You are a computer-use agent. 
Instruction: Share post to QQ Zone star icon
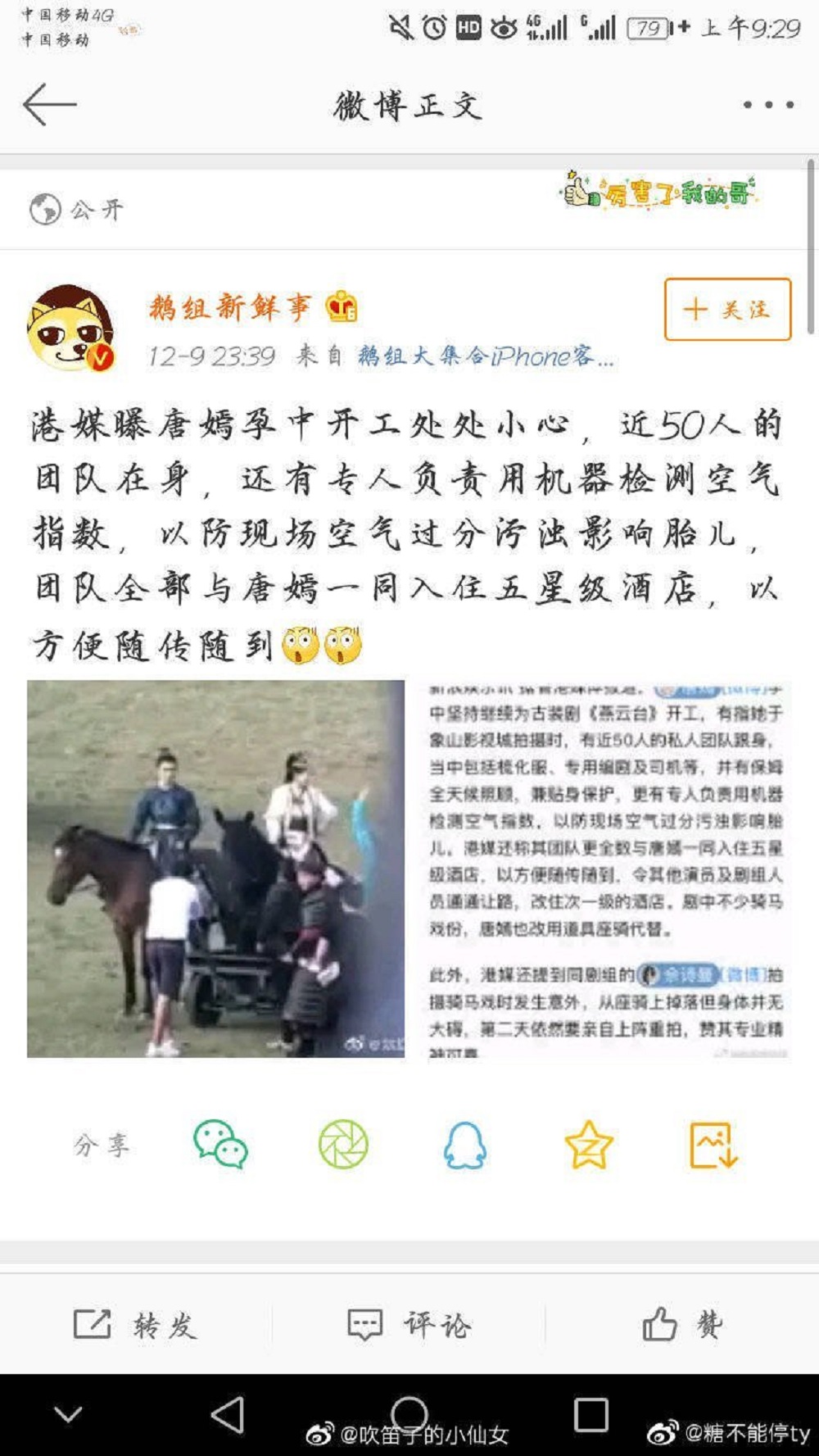(589, 1145)
